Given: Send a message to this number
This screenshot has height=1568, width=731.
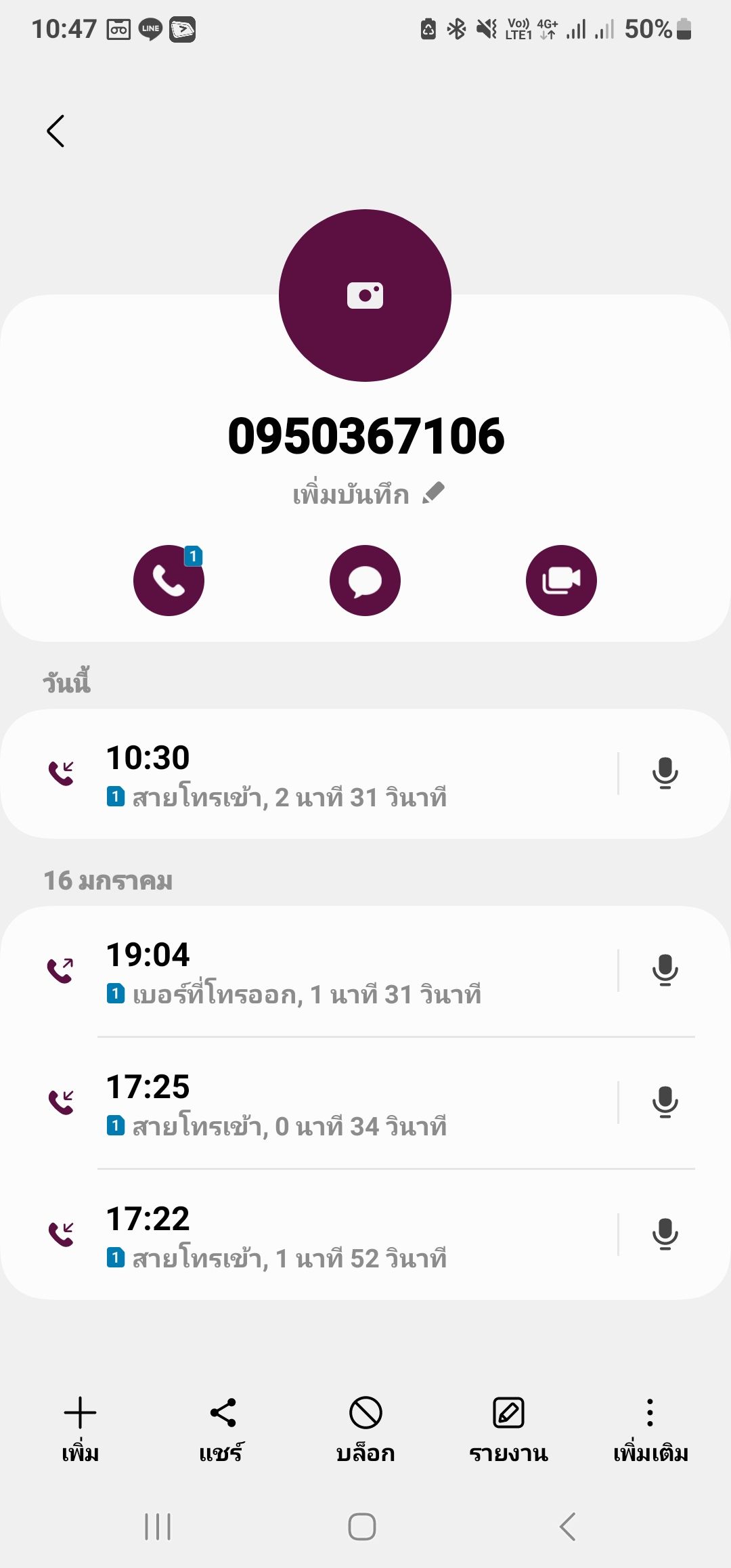Looking at the screenshot, I should coord(365,580).
